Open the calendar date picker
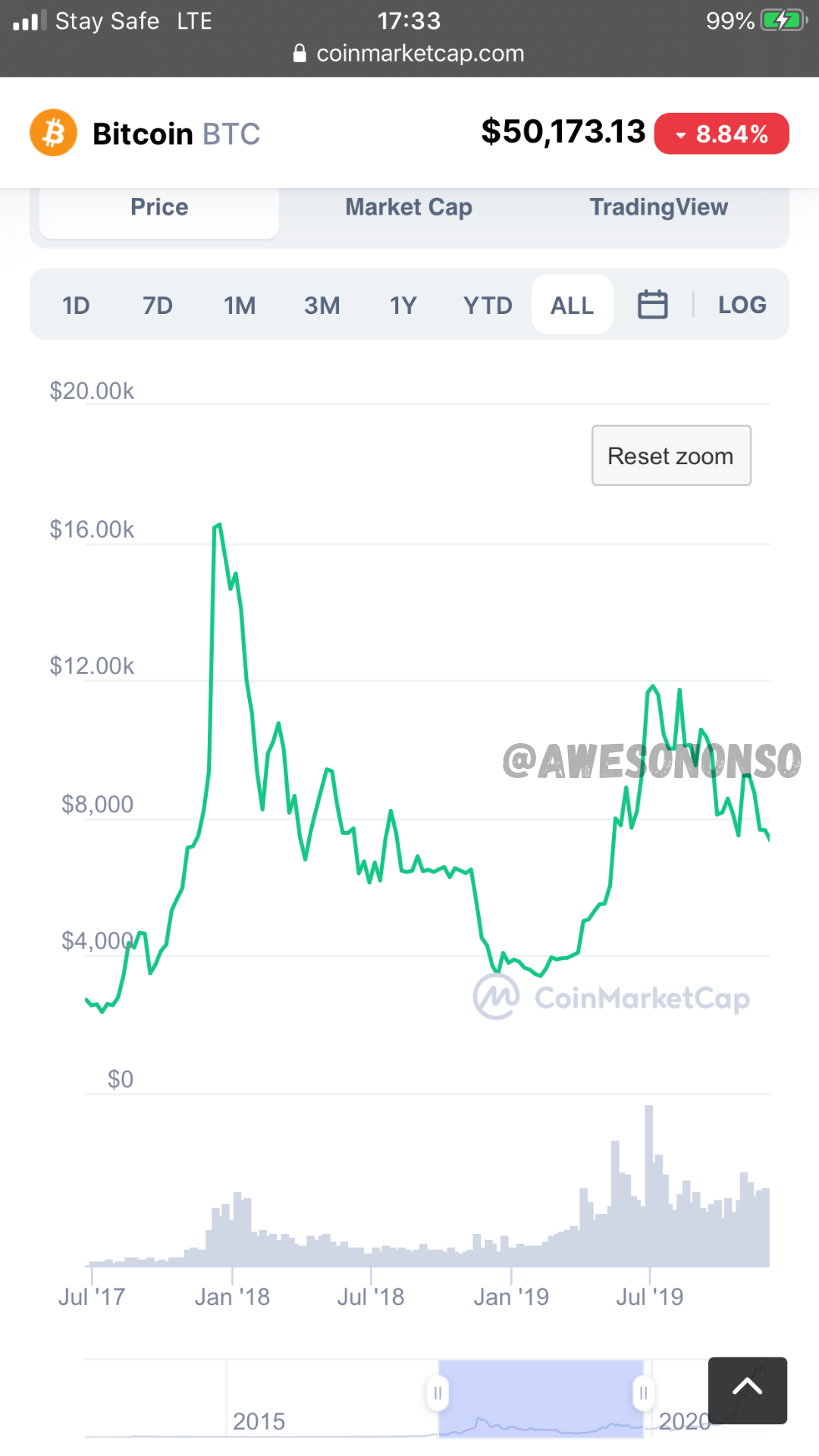The height and width of the screenshot is (1456, 819). (x=652, y=305)
